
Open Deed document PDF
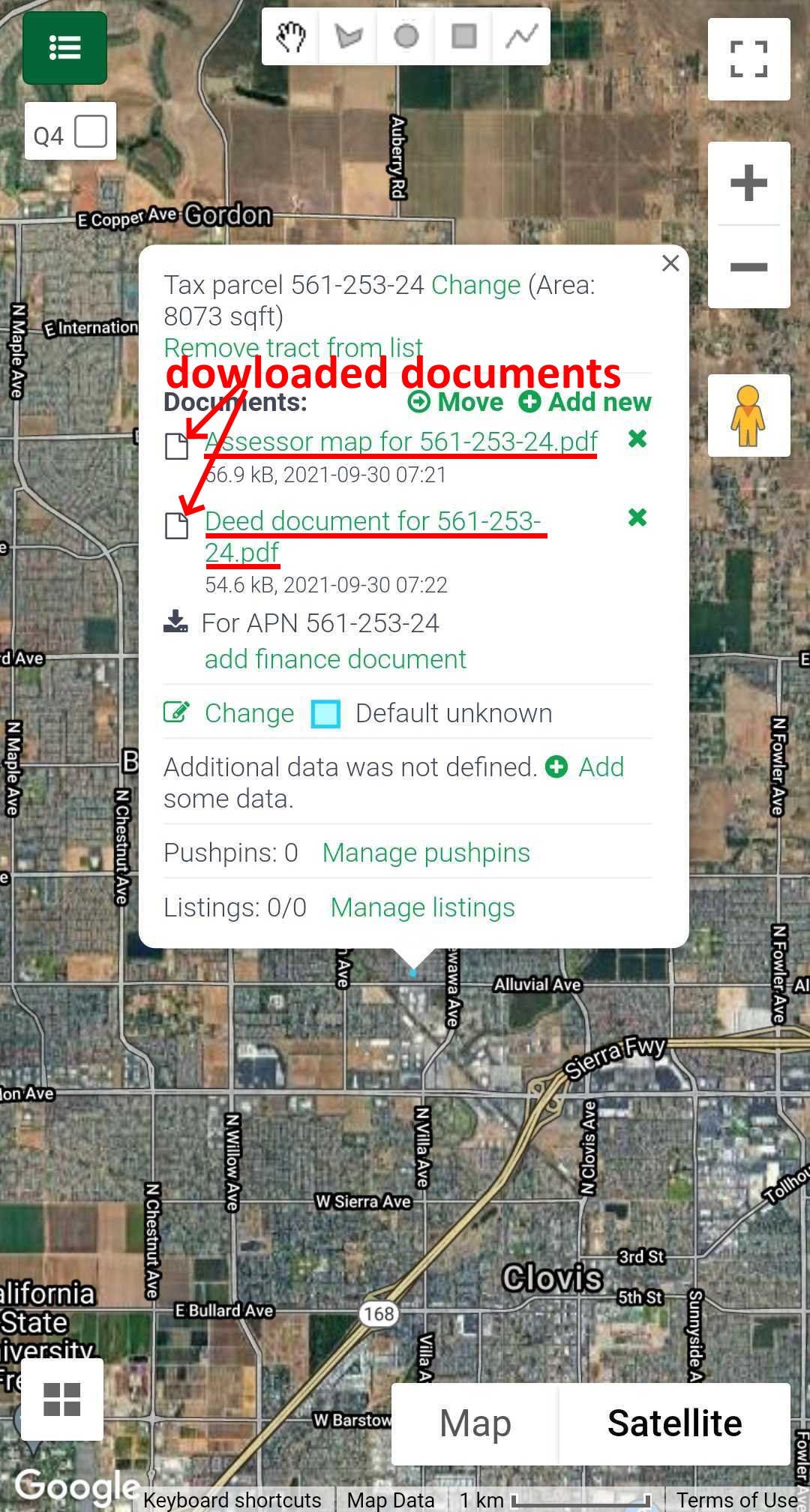[373, 521]
